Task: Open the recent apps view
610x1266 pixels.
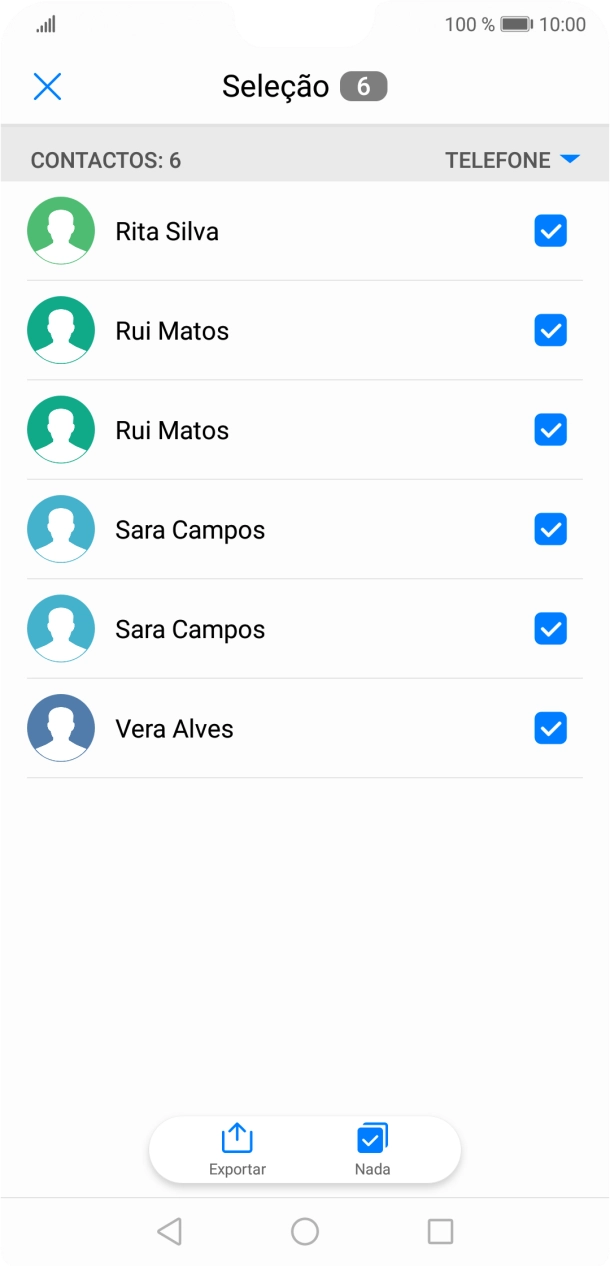Action: 440,1231
